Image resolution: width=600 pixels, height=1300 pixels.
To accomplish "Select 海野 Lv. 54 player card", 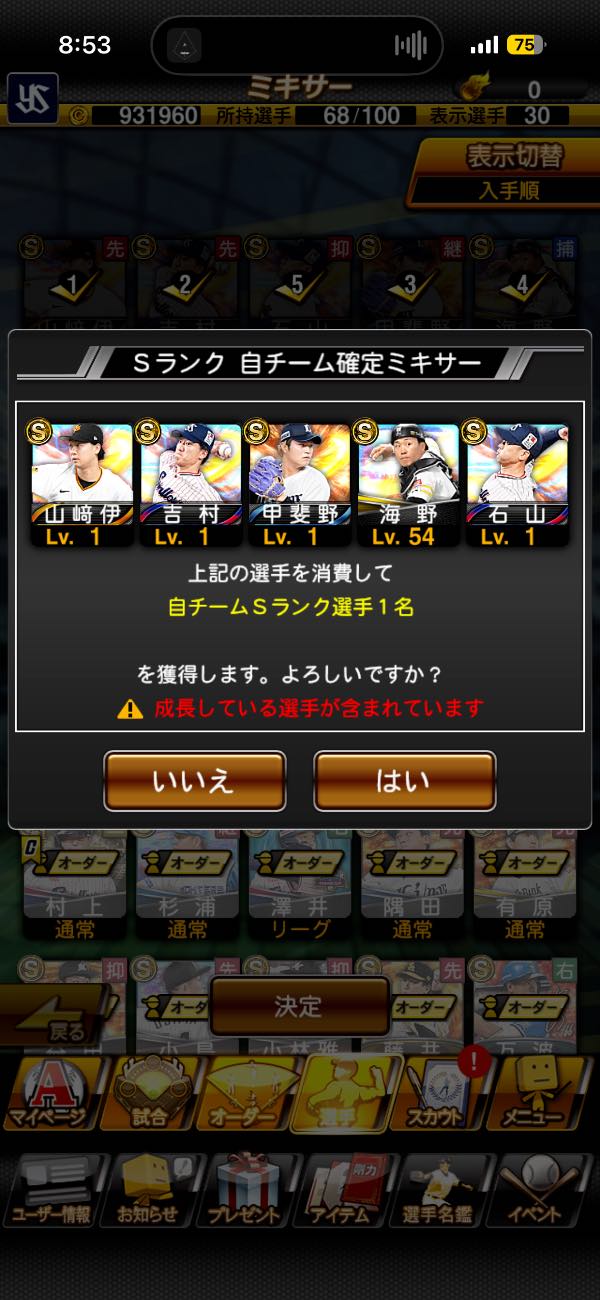I will pos(408,482).
